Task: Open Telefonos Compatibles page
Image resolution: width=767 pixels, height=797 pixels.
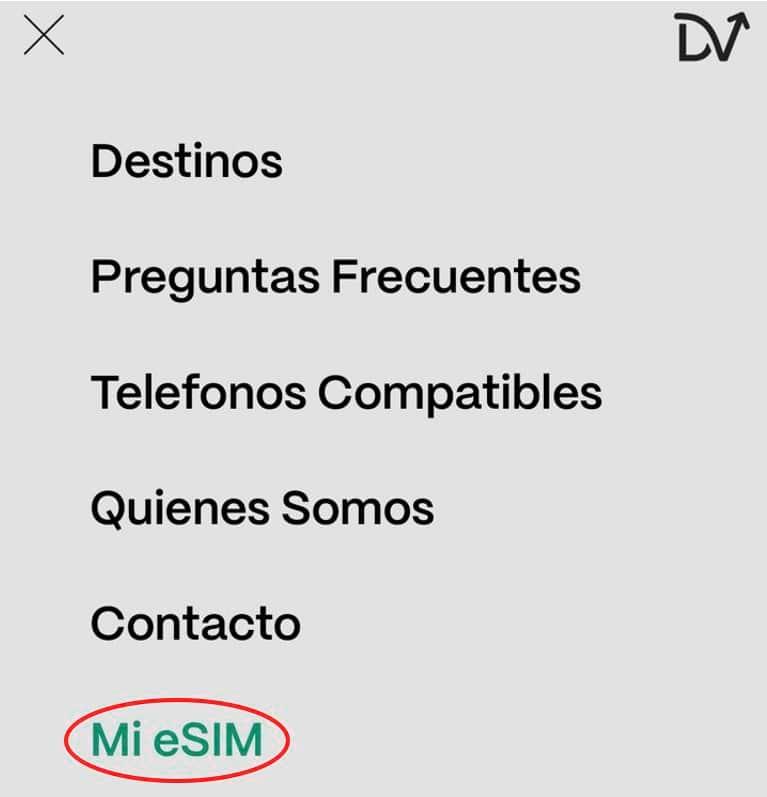Action: (x=346, y=393)
